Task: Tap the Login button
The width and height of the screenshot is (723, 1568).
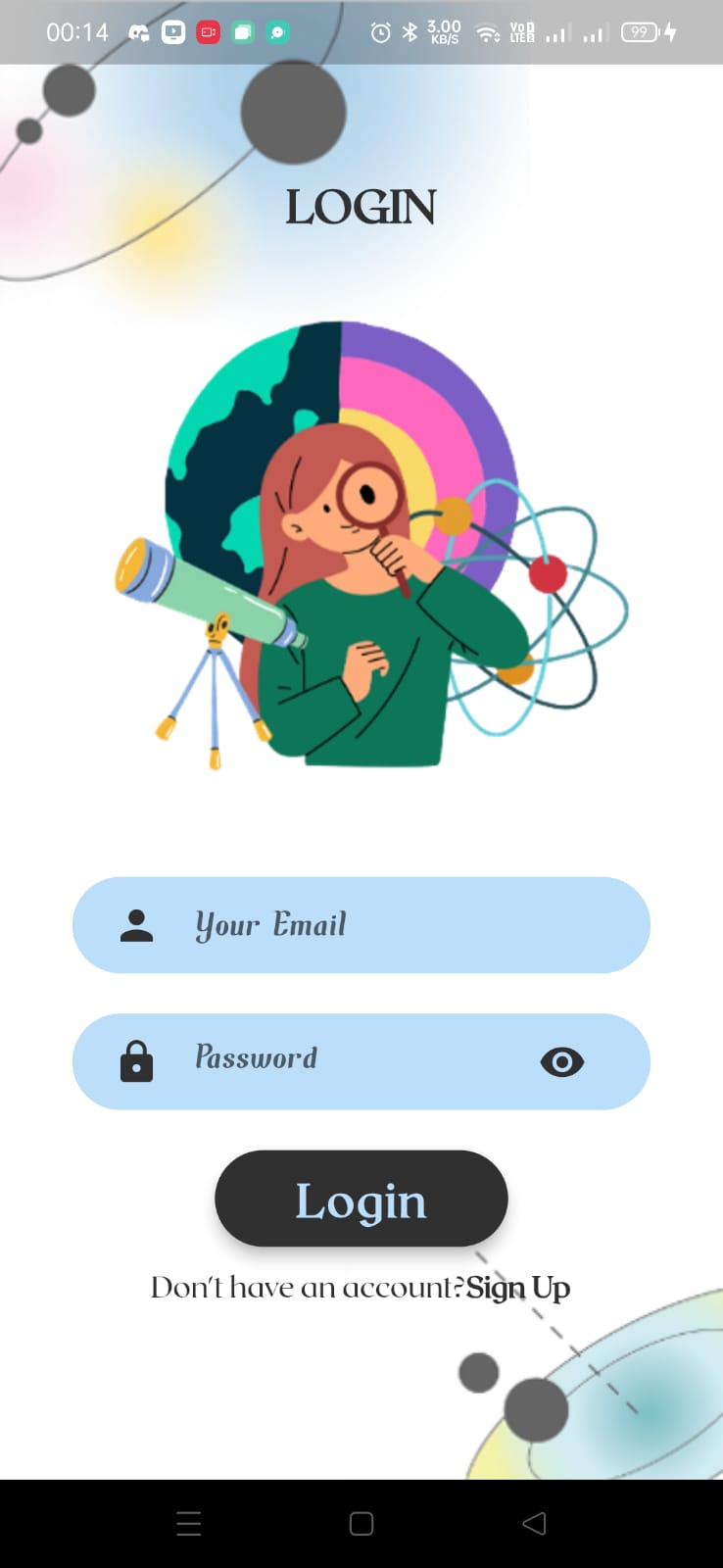Action: (361, 1199)
